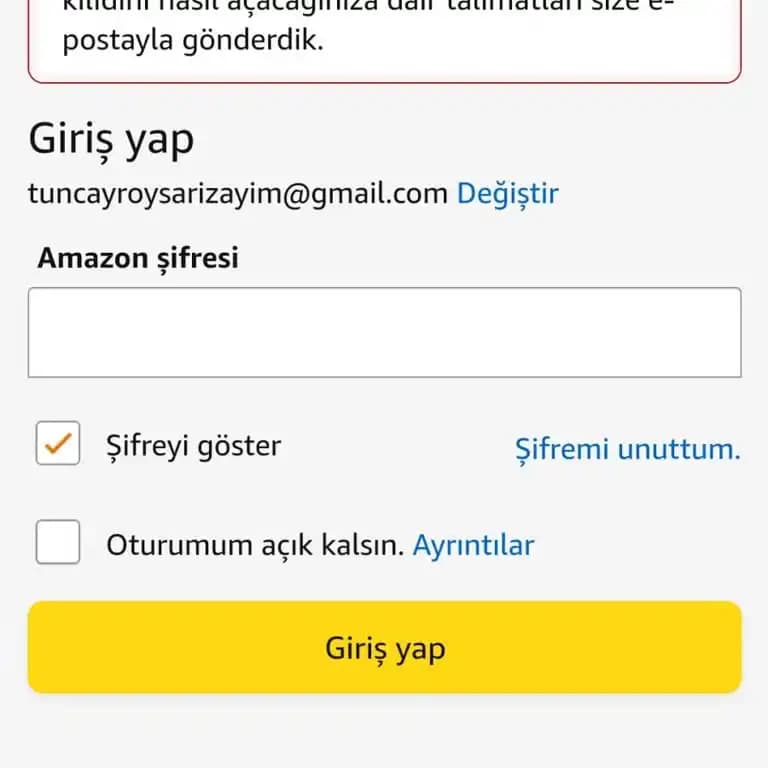This screenshot has width=768, height=768.
Task: Open the Şifremi unuttum link
Action: click(627, 448)
